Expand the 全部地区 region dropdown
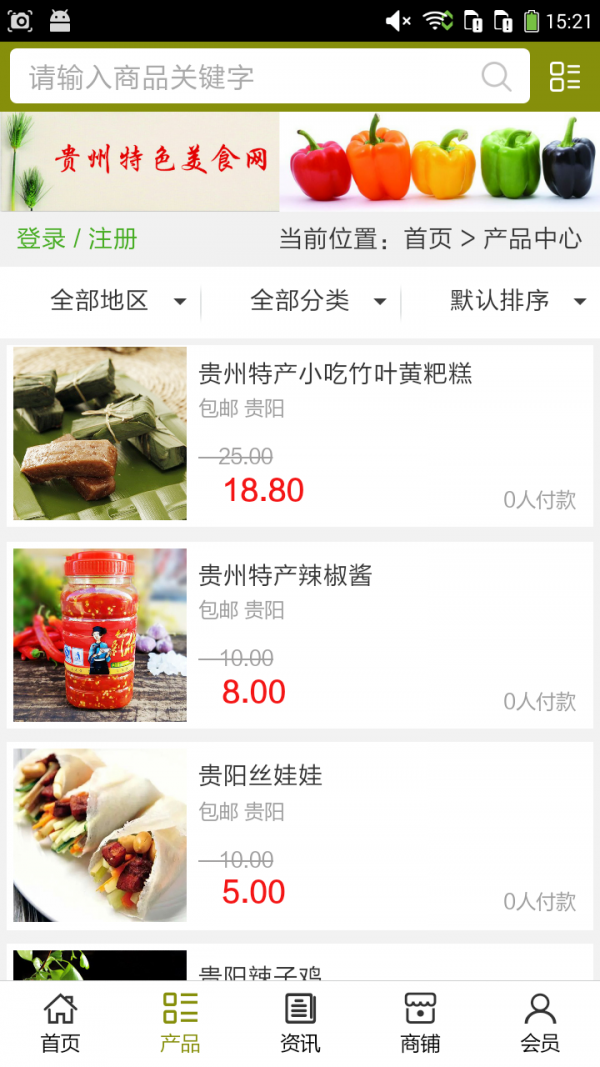Viewport: 600px width, 1067px height. point(118,300)
